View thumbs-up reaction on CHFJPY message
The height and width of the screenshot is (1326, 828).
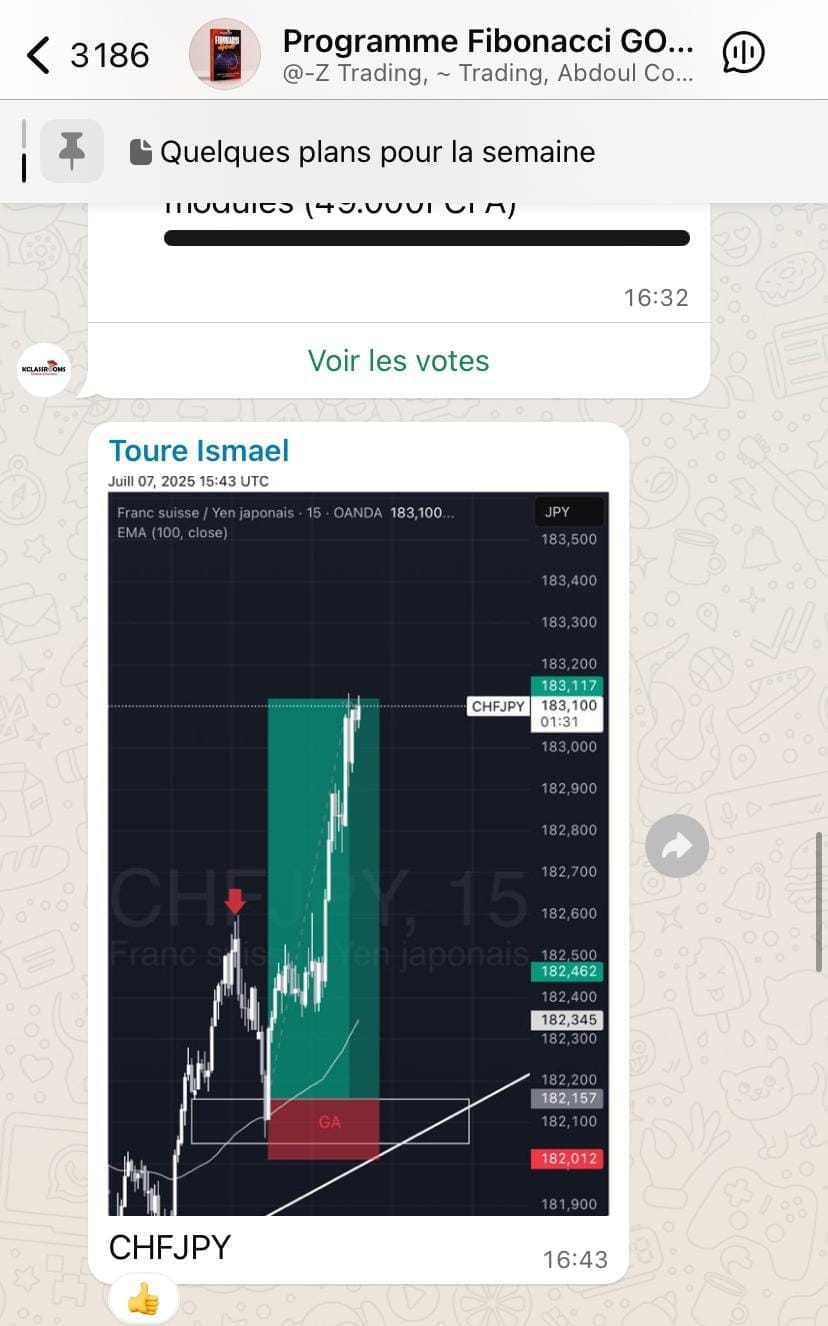[x=143, y=1299]
